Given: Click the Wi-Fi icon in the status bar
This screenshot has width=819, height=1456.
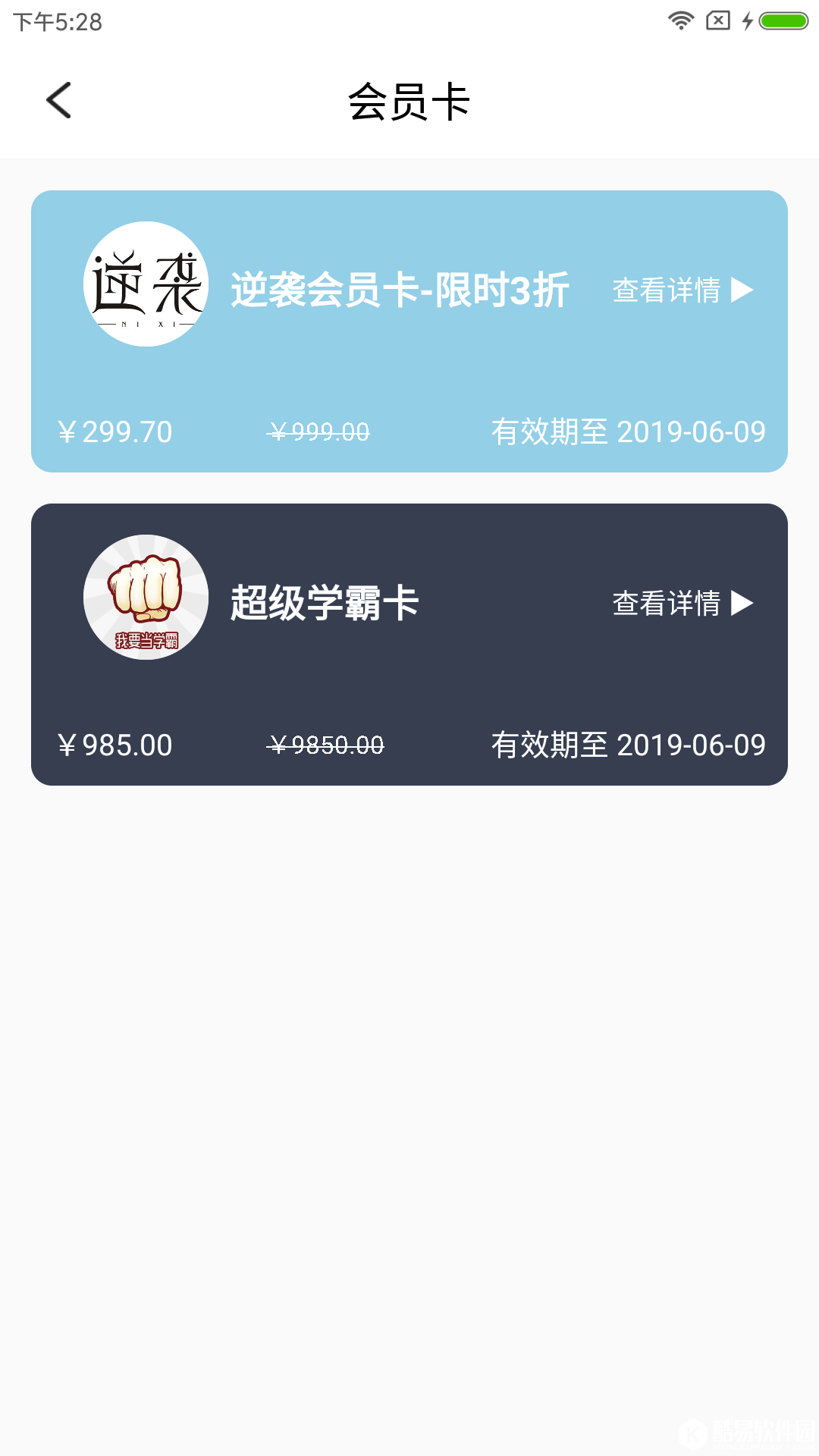Looking at the screenshot, I should [x=680, y=20].
